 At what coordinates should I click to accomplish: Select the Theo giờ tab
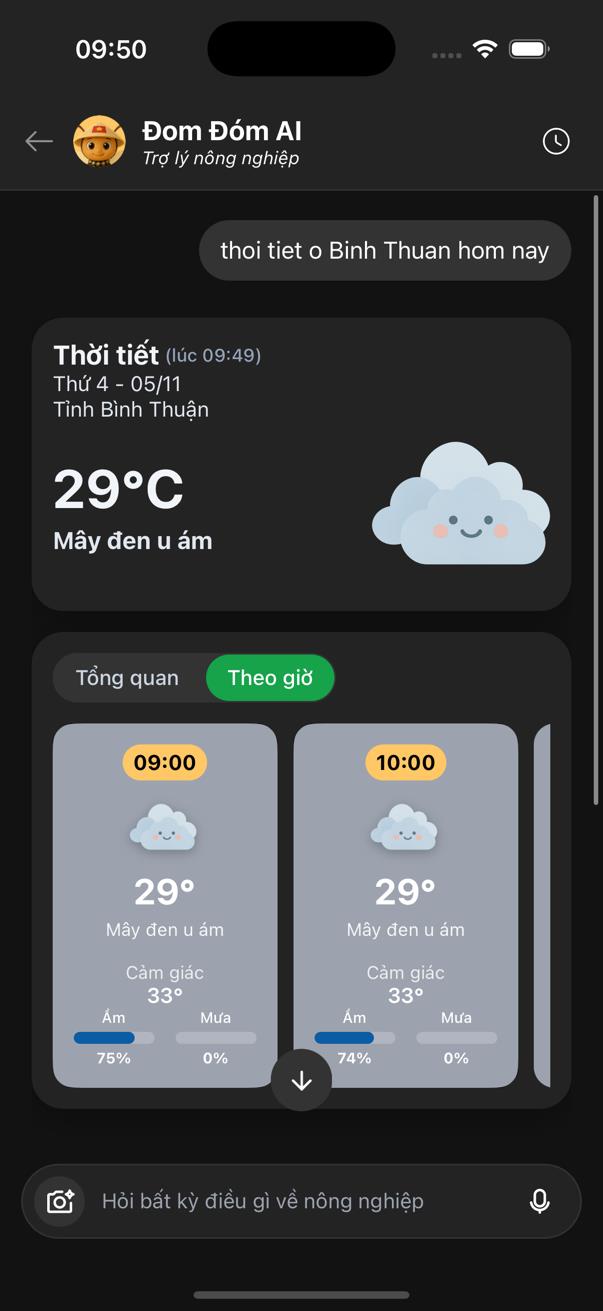pos(270,678)
